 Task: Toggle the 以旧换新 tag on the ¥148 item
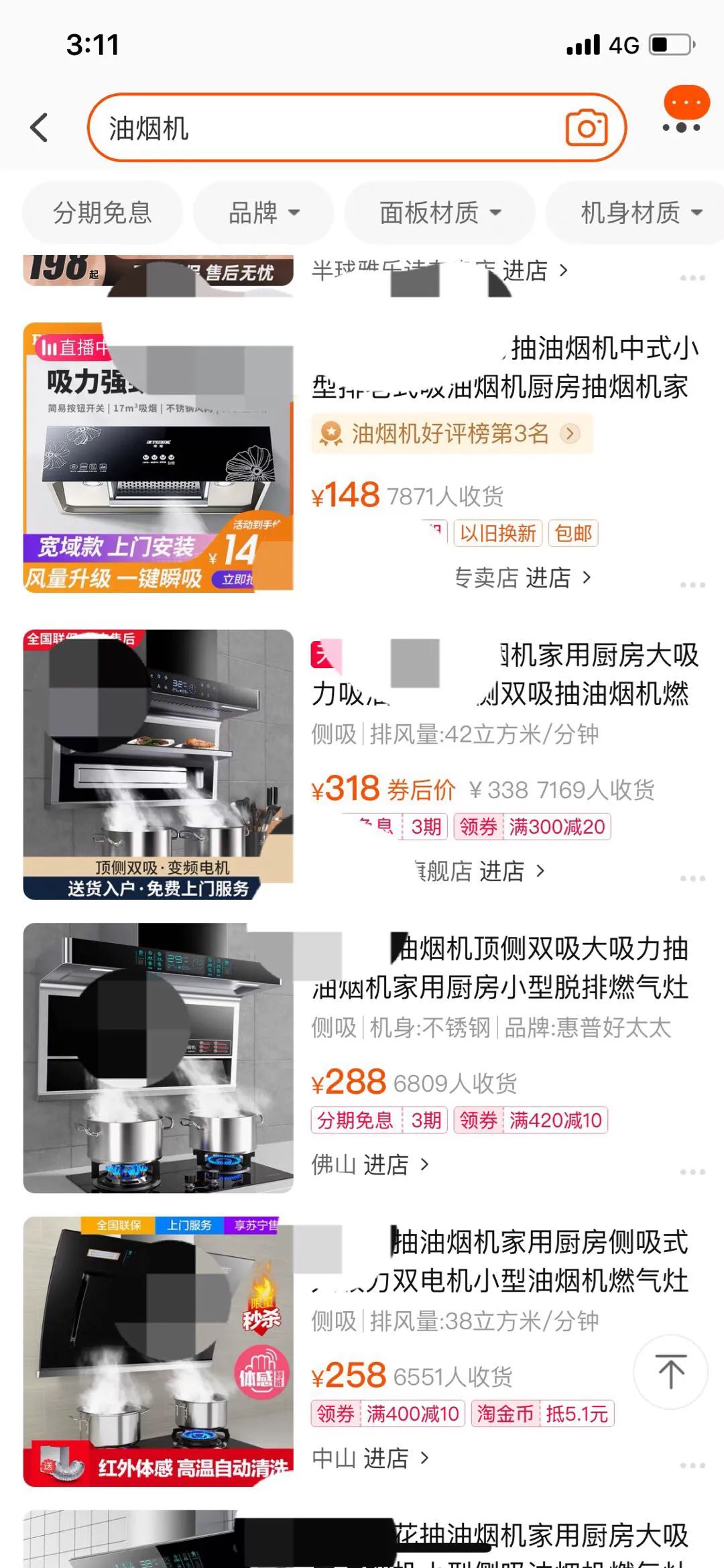coord(499,533)
